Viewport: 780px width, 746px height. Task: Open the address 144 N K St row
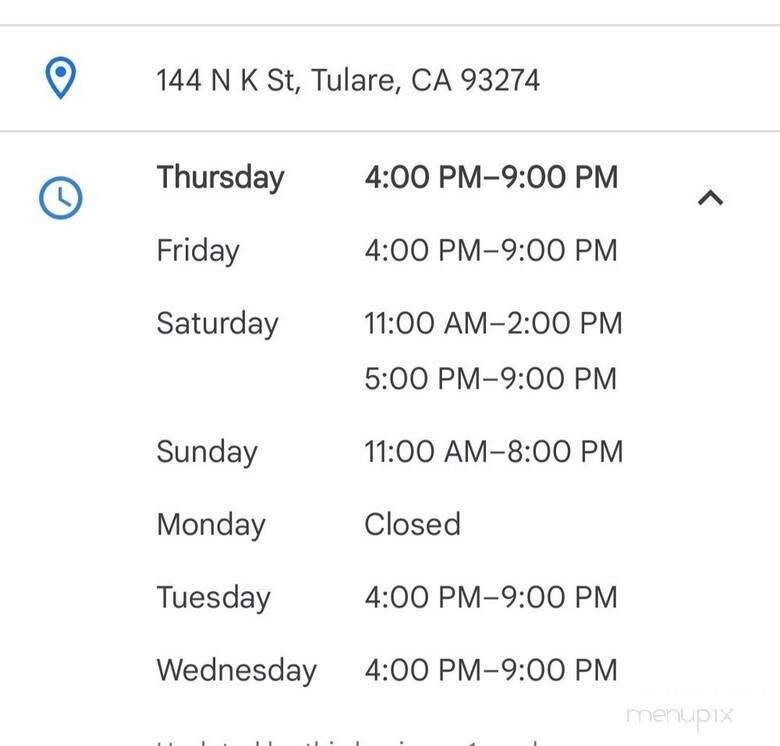point(348,80)
